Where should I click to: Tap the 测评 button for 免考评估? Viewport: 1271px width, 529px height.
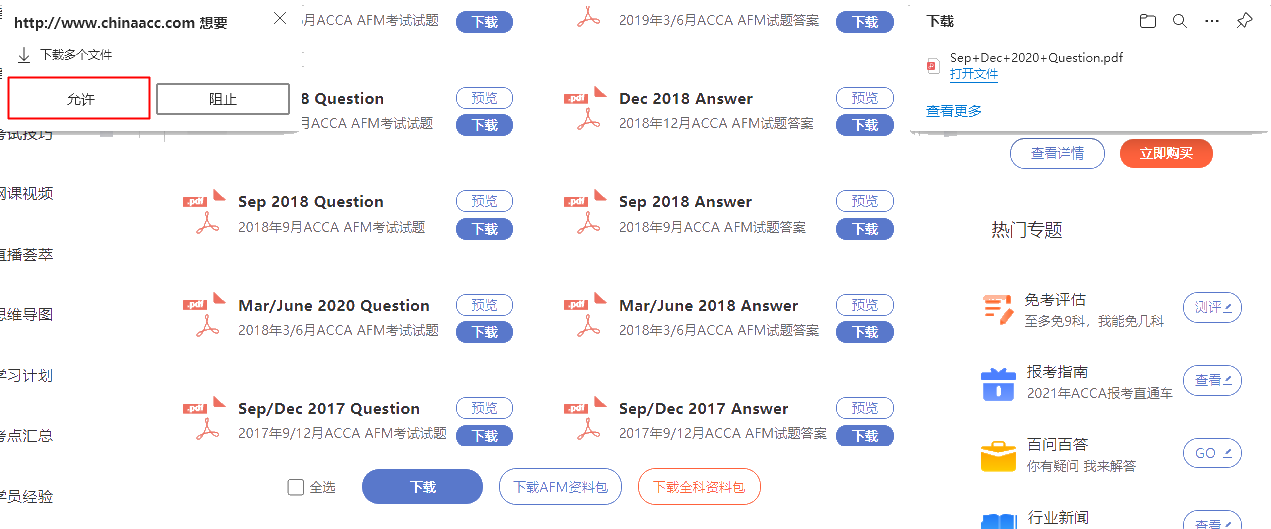(1212, 307)
